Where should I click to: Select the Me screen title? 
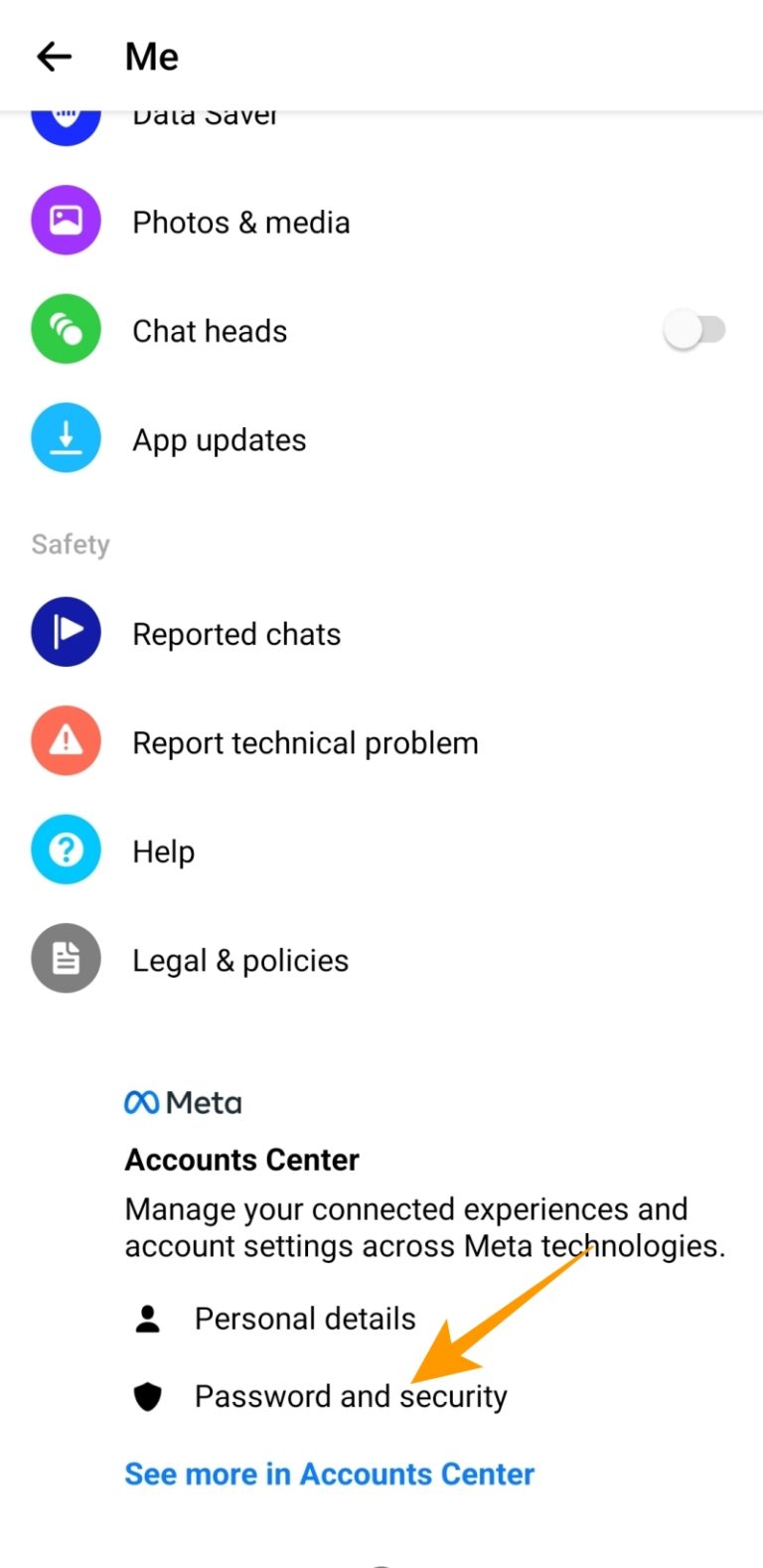click(150, 57)
